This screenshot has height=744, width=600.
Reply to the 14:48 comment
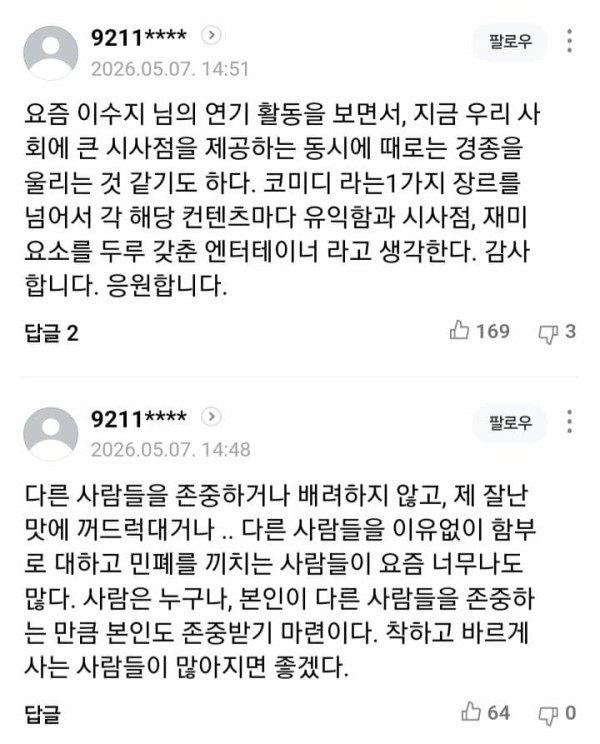coord(42,714)
